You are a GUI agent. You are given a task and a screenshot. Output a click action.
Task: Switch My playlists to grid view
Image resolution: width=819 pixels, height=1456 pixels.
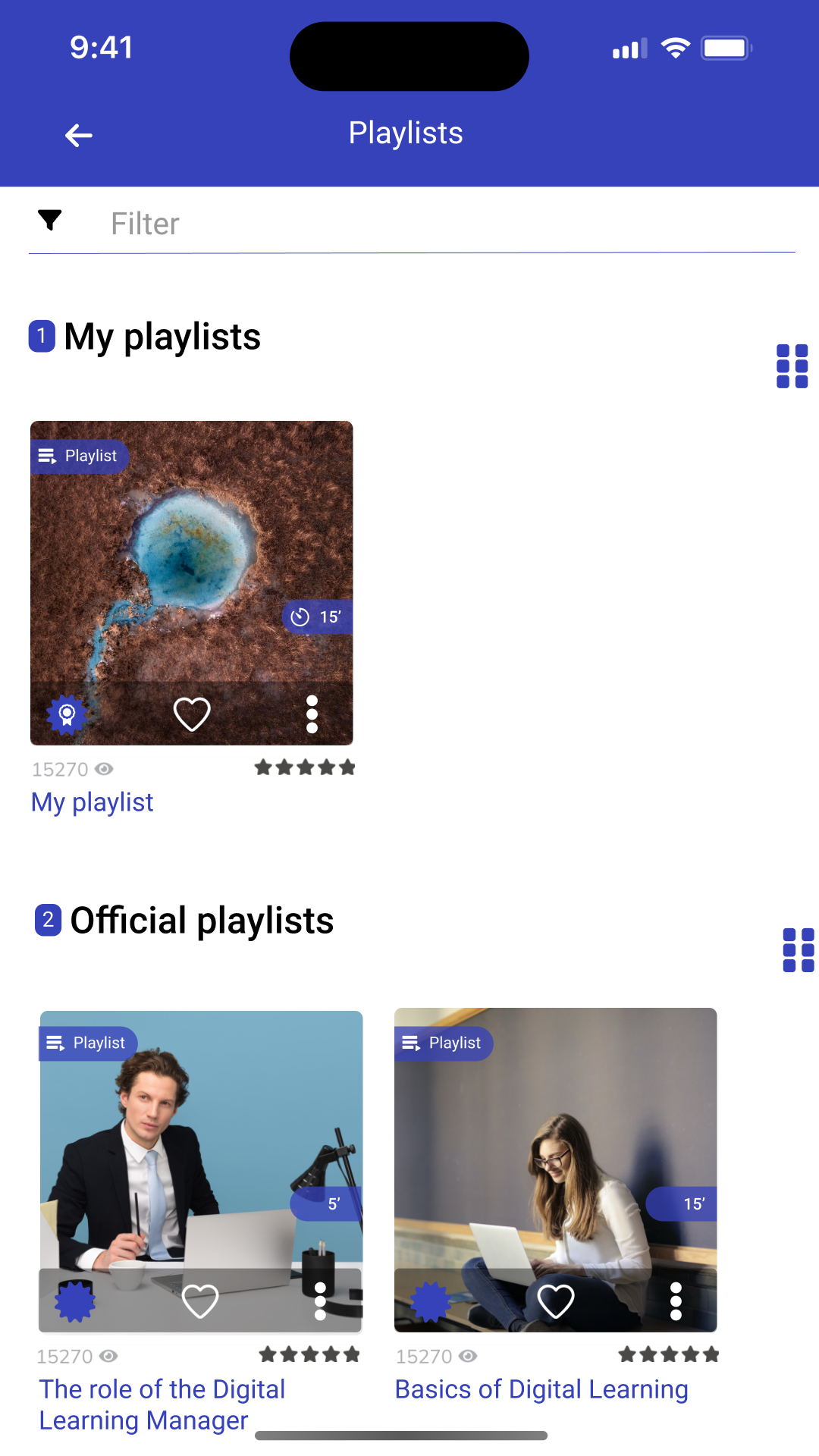(x=792, y=366)
